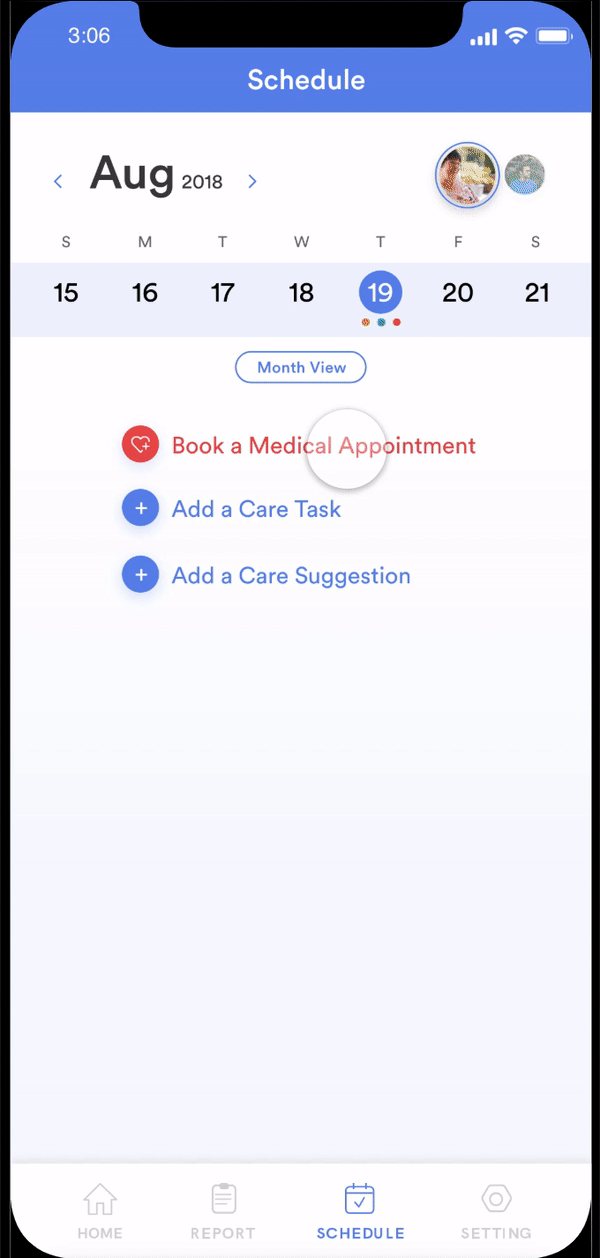Select date 20 in the week row
Viewport: 600px width, 1258px height.
coord(458,292)
